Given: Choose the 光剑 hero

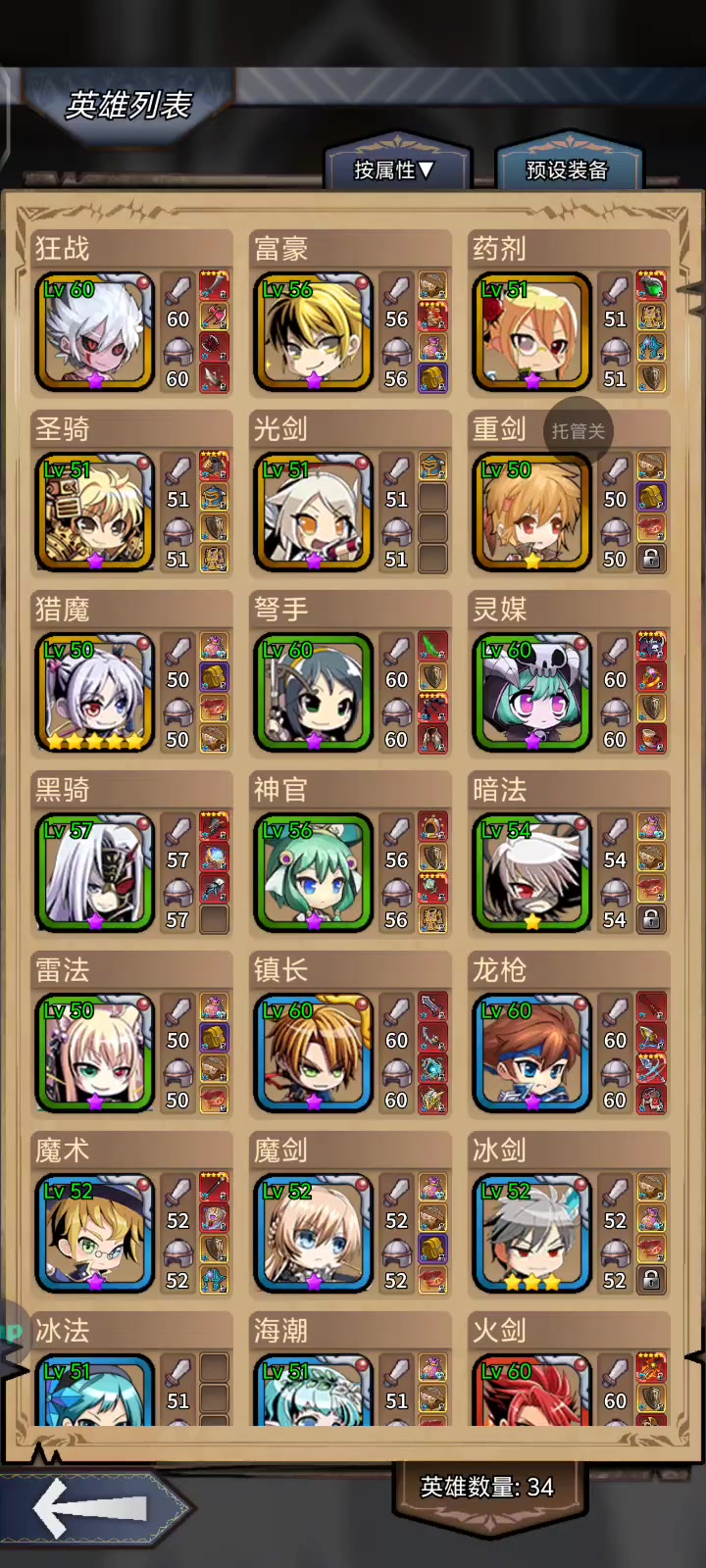Looking at the screenshot, I should (350, 494).
